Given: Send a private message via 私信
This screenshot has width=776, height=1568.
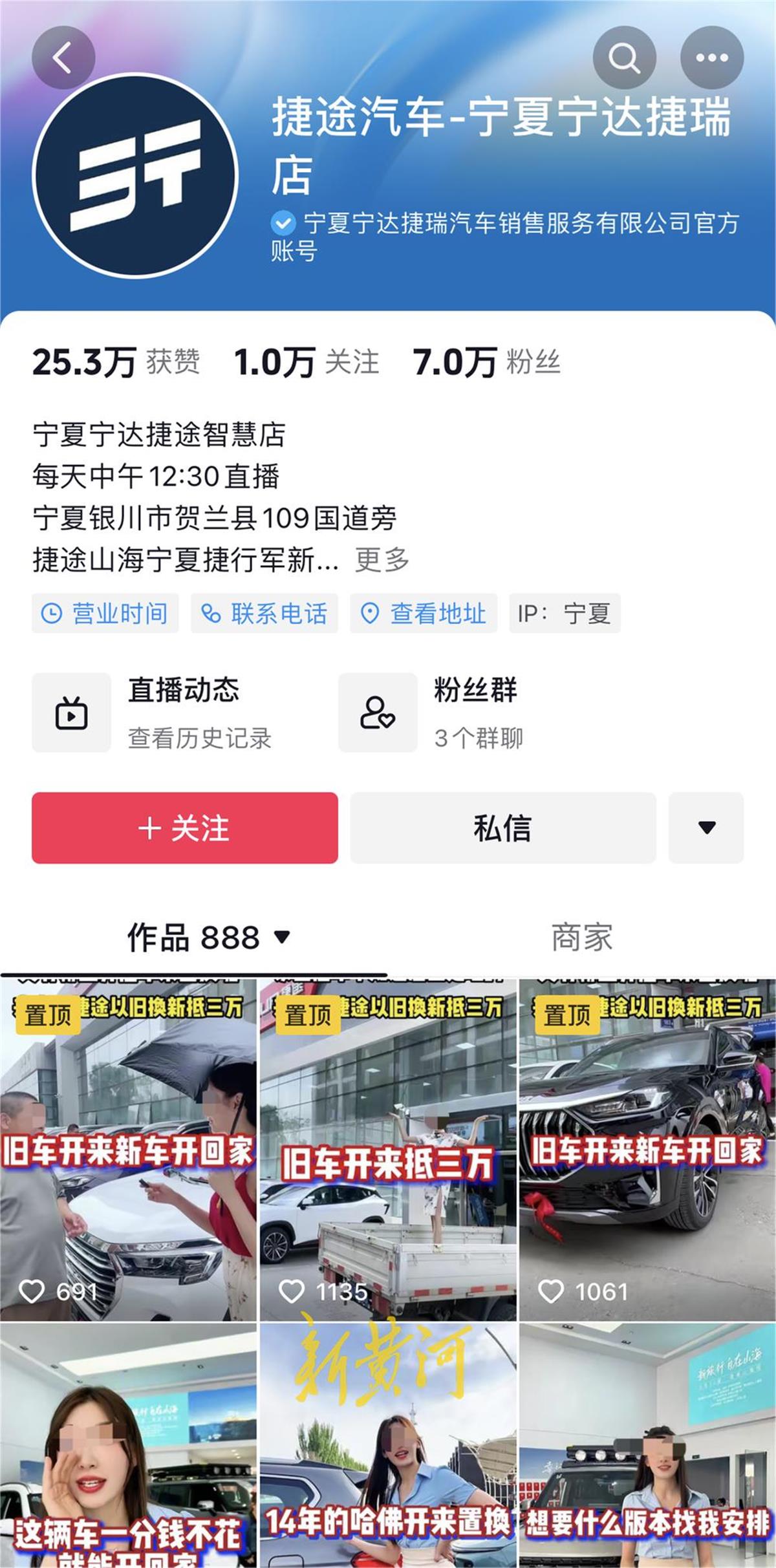Looking at the screenshot, I should point(502,828).
